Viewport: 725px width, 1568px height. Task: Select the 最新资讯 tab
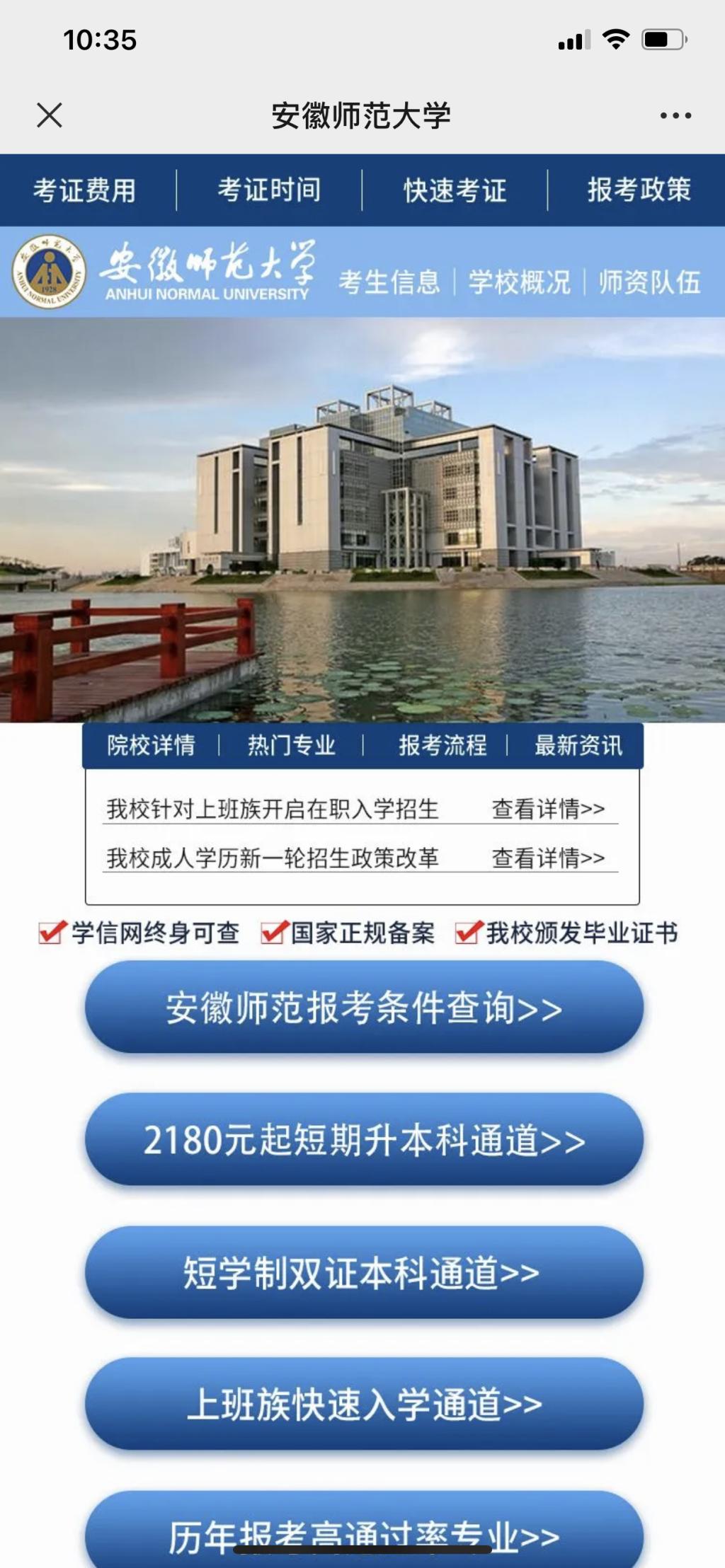click(x=578, y=745)
